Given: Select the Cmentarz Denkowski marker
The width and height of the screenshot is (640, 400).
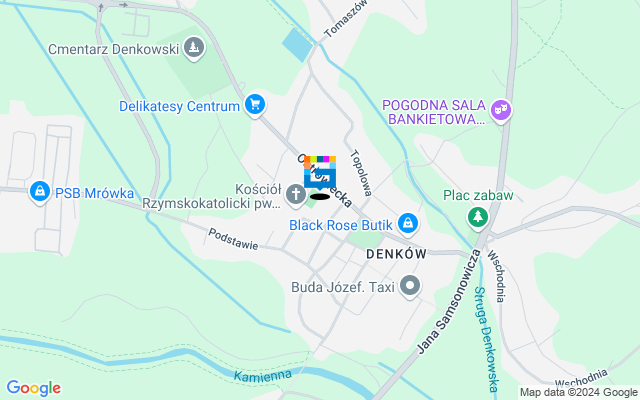Looking at the screenshot, I should pos(194,47).
